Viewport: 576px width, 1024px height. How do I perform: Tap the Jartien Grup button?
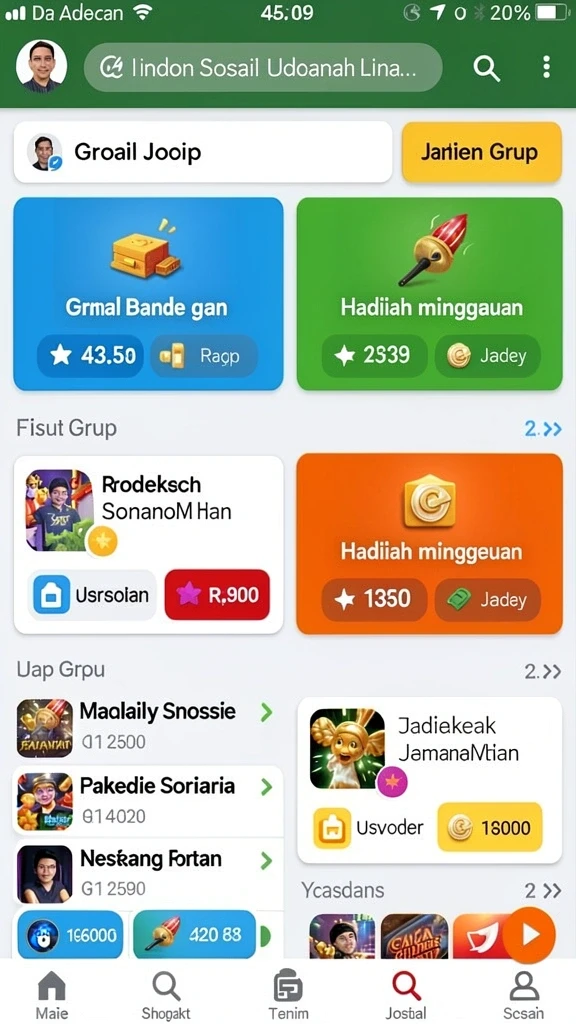pyautogui.click(x=482, y=152)
